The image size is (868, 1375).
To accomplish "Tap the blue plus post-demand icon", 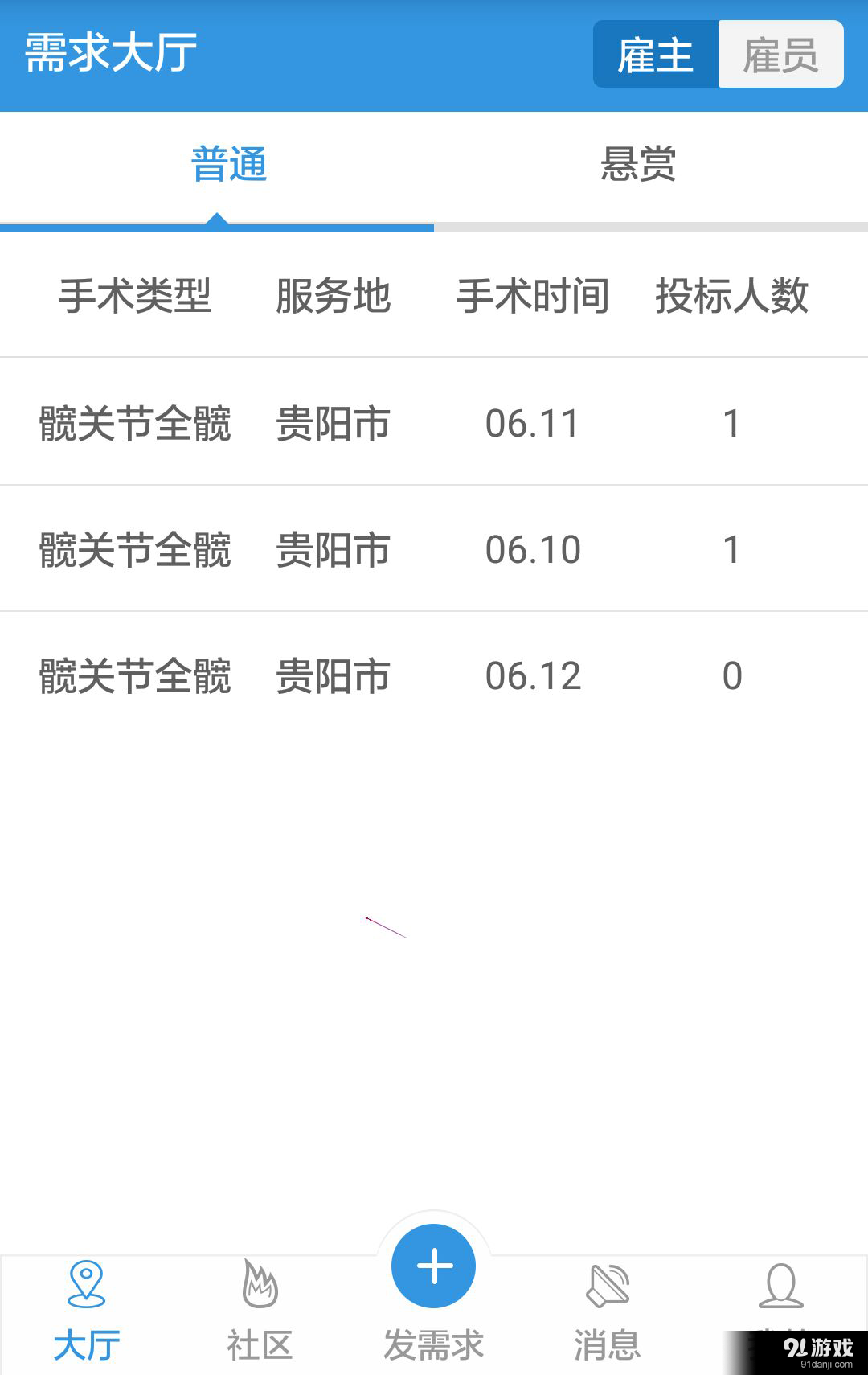I will pyautogui.click(x=434, y=1265).
